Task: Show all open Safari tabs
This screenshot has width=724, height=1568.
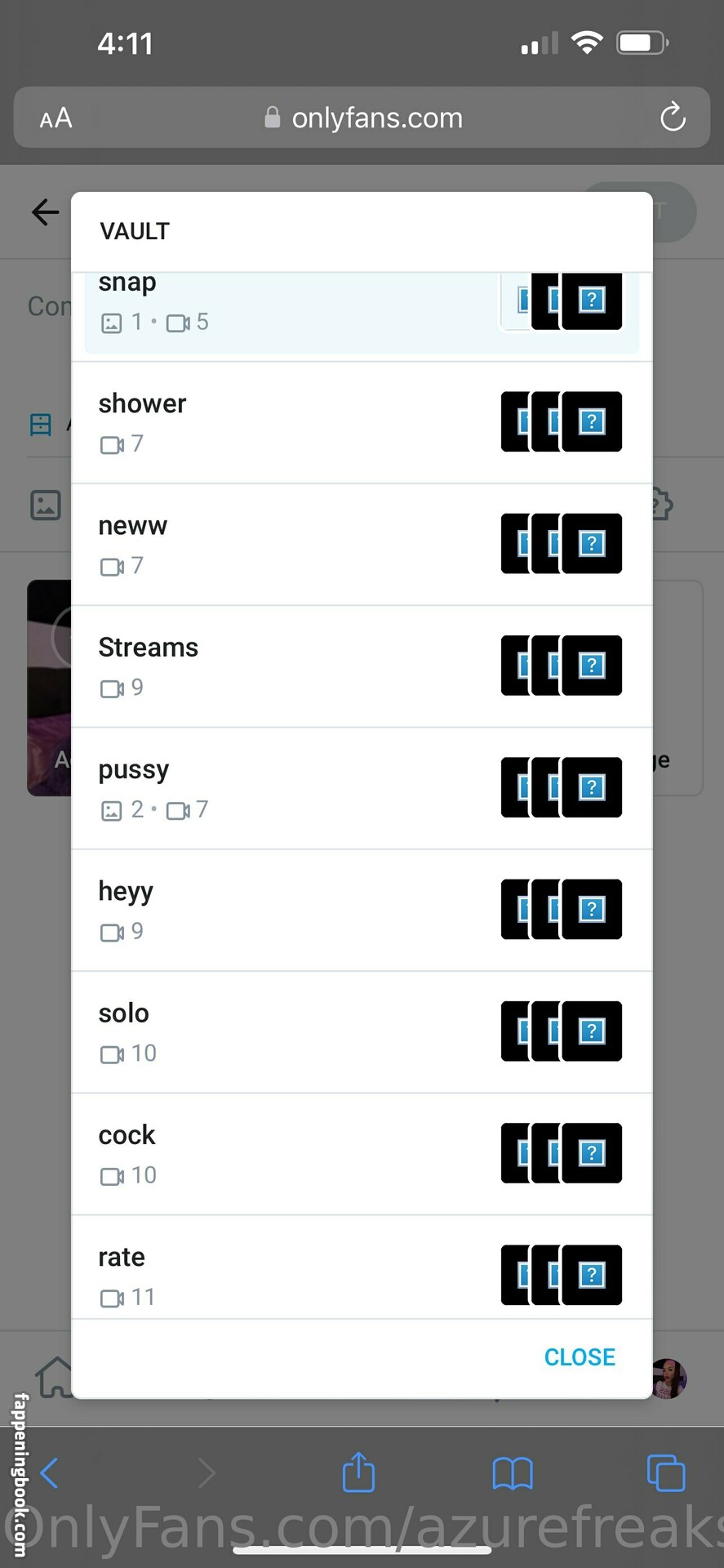Action: point(666,1473)
